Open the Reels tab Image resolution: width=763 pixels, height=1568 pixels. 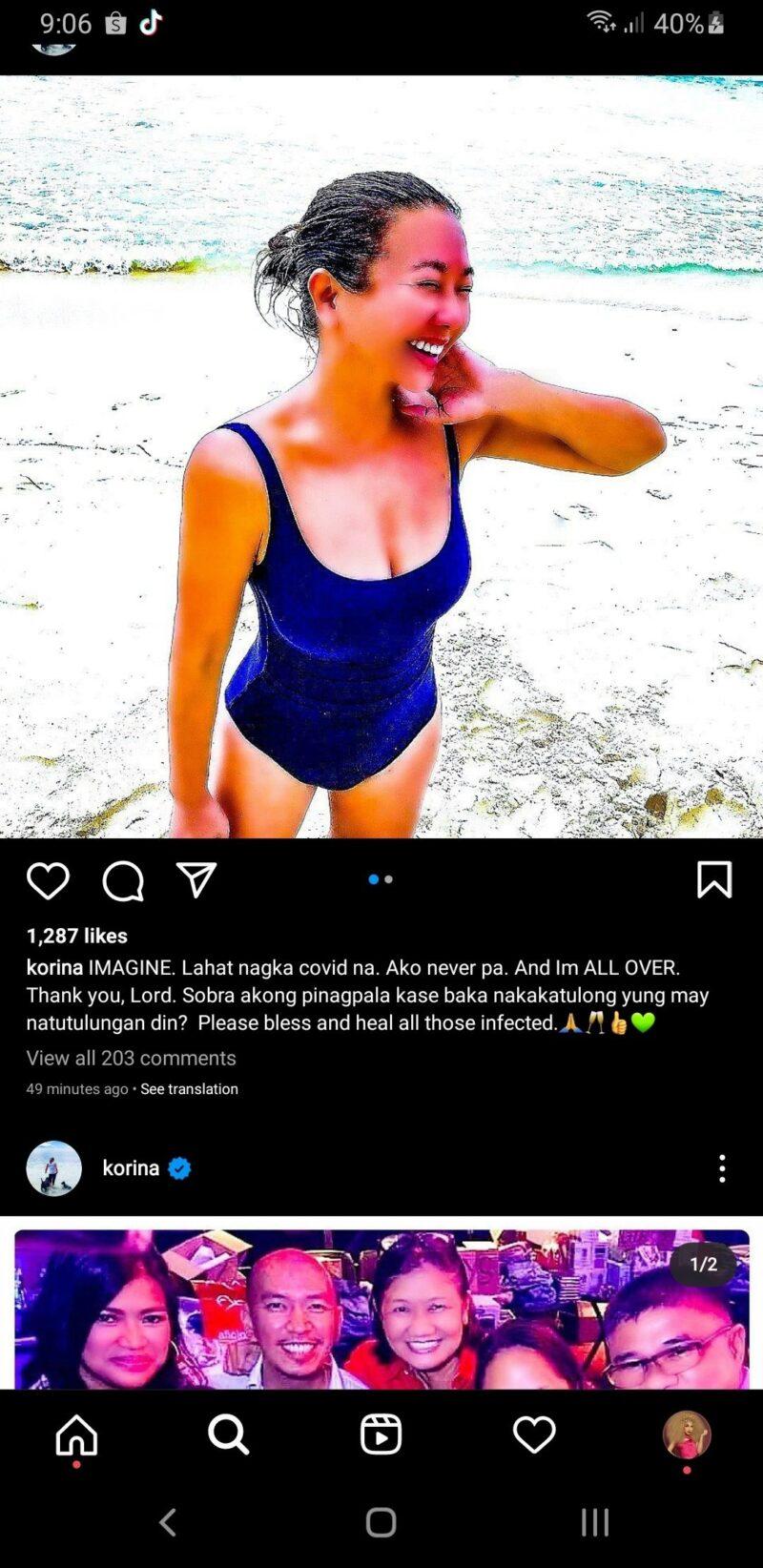pyautogui.click(x=381, y=1434)
